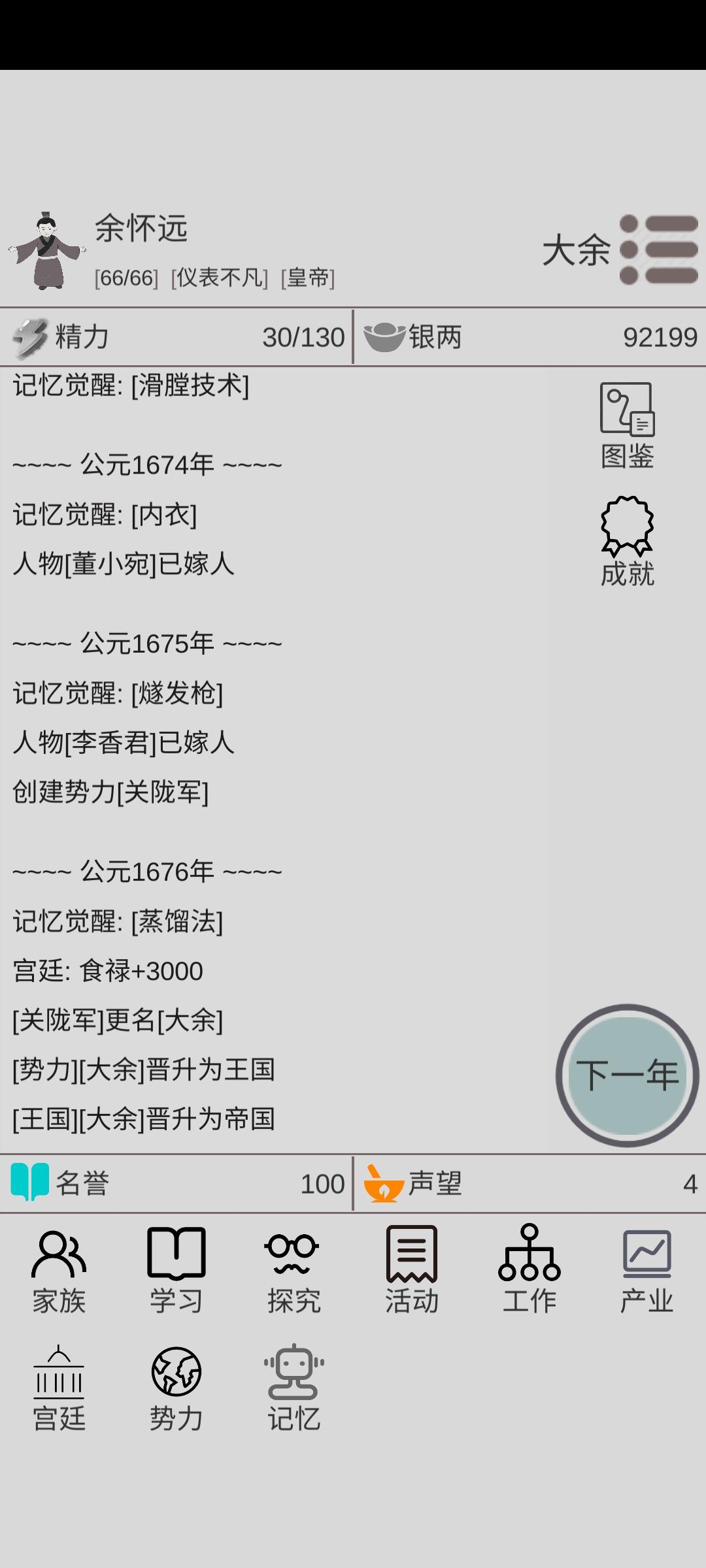Open the 图鉴 encyclopedia
The height and width of the screenshot is (1568, 706).
(628, 426)
